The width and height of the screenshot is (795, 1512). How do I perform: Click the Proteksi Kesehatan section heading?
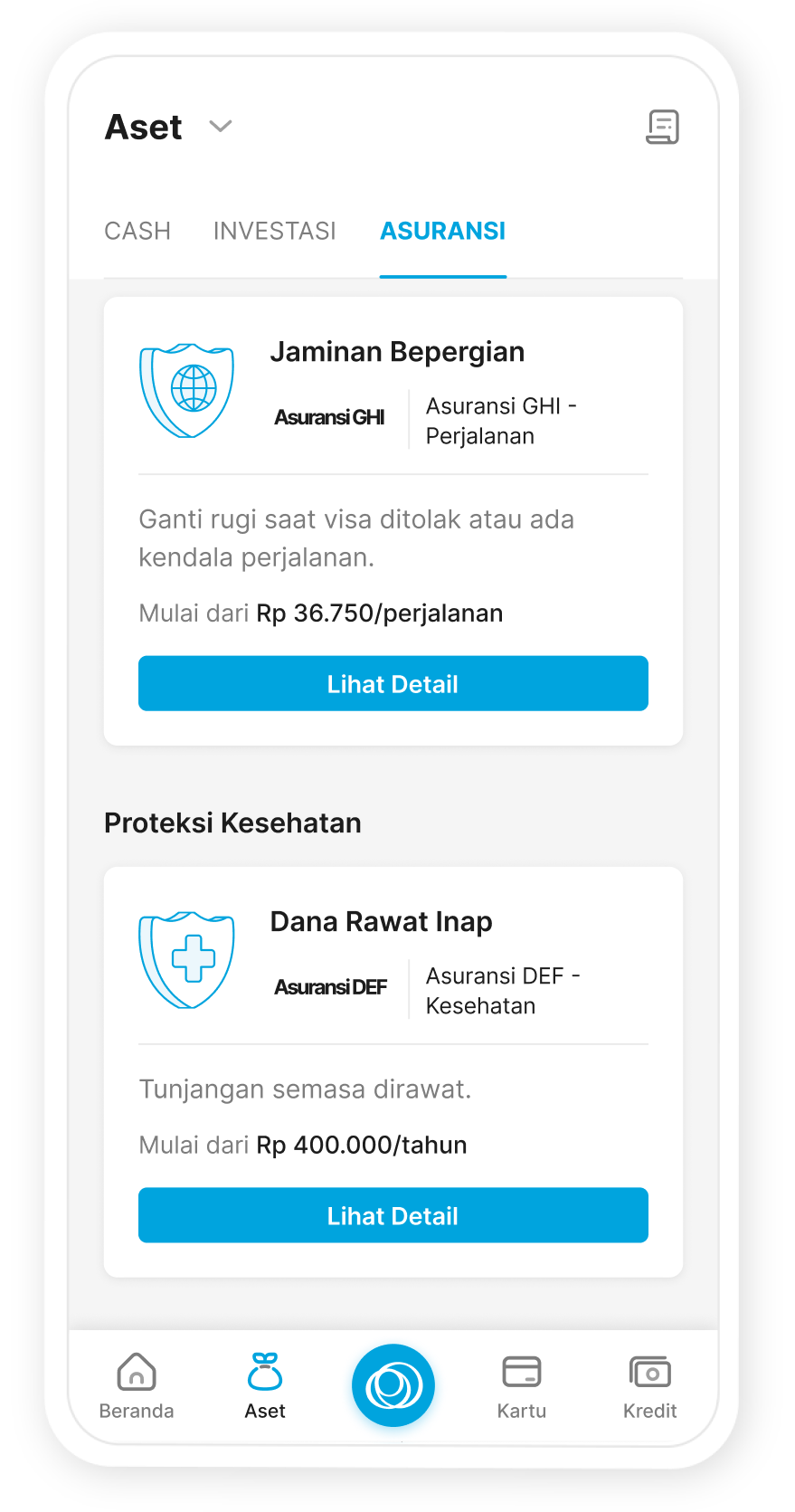(232, 823)
